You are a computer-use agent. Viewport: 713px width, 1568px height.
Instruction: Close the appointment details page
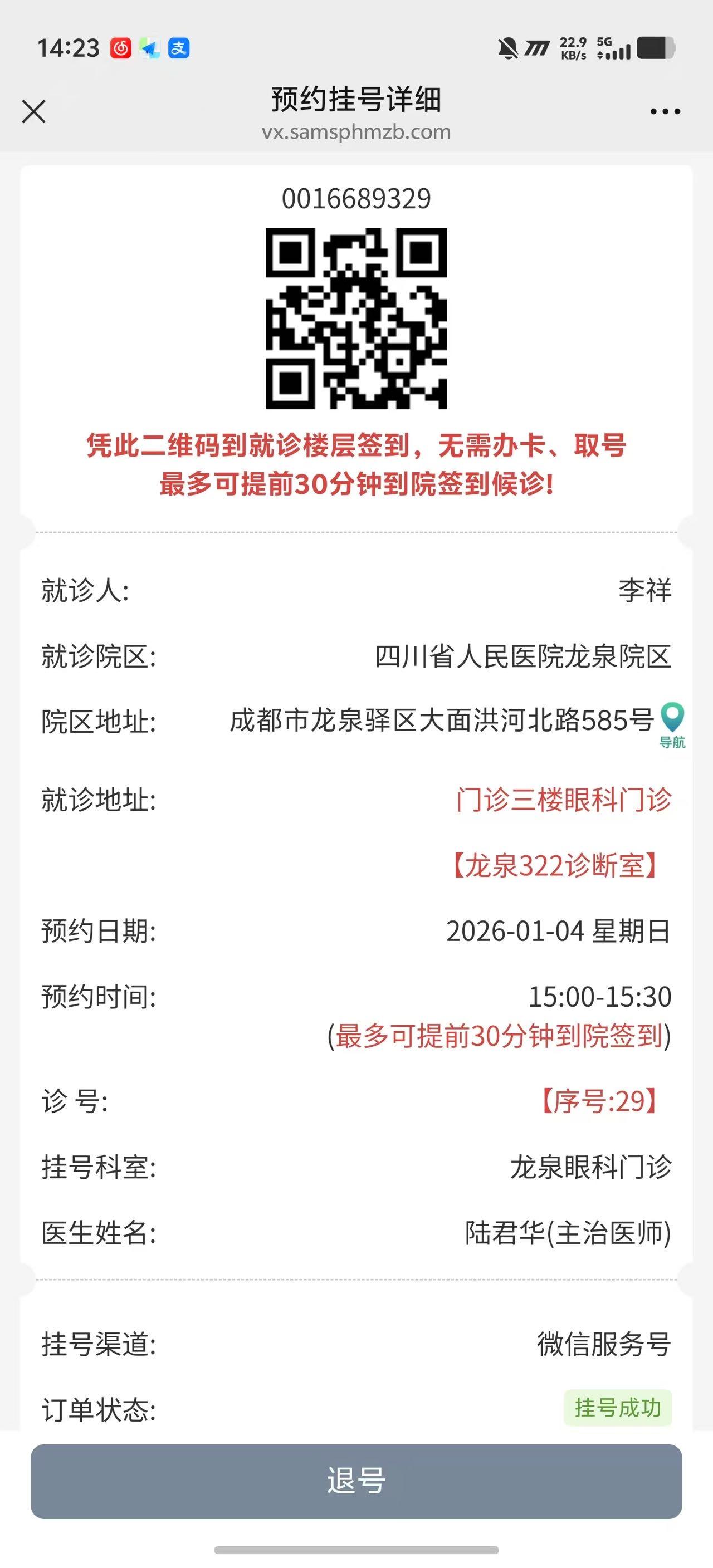[x=33, y=112]
